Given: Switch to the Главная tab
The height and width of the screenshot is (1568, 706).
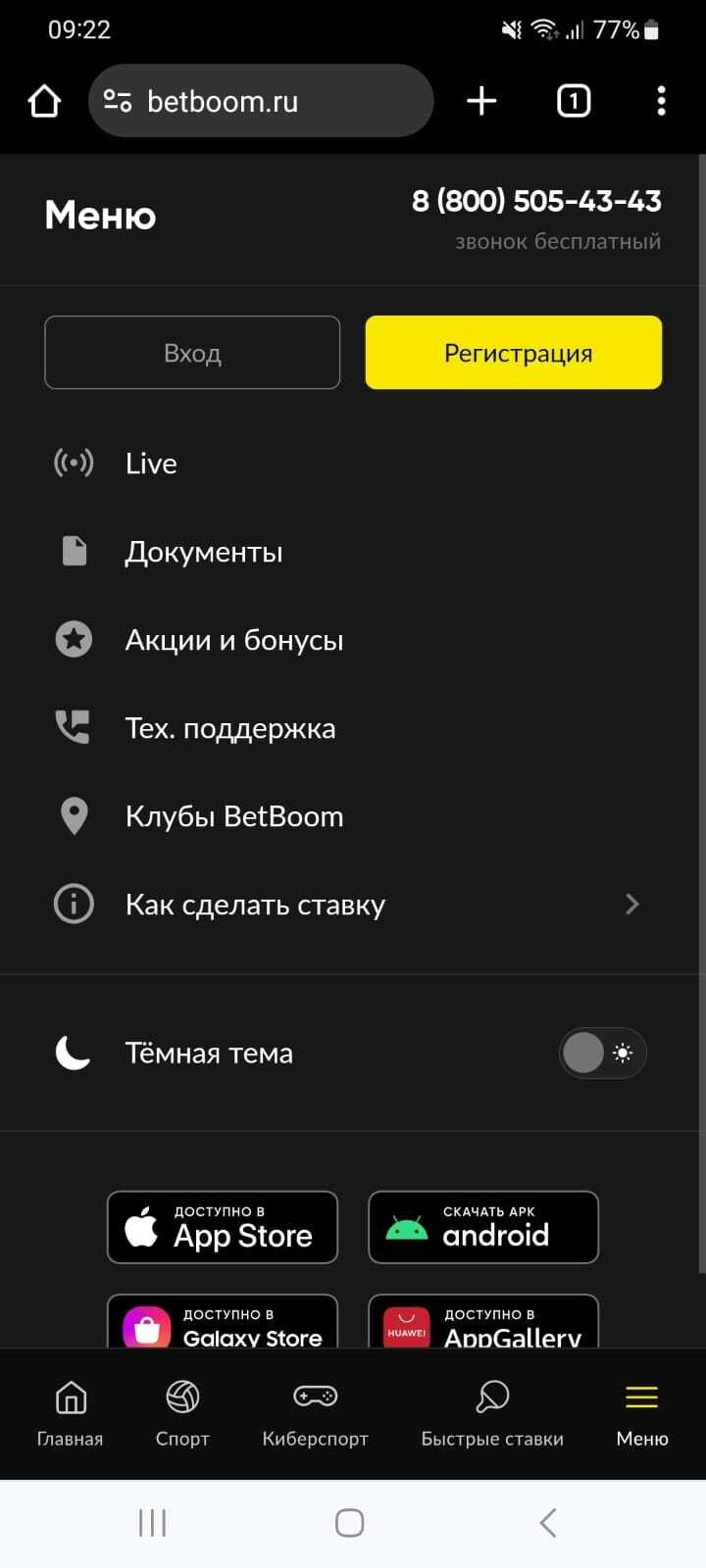Looking at the screenshot, I should click(70, 1413).
